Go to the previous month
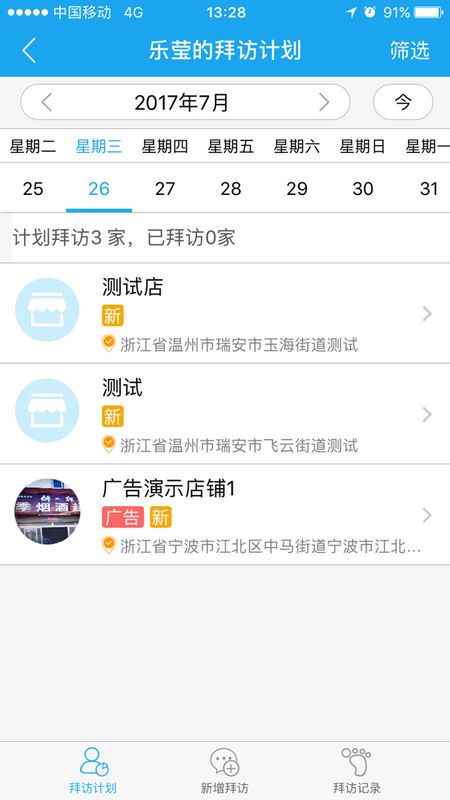 coord(46,103)
